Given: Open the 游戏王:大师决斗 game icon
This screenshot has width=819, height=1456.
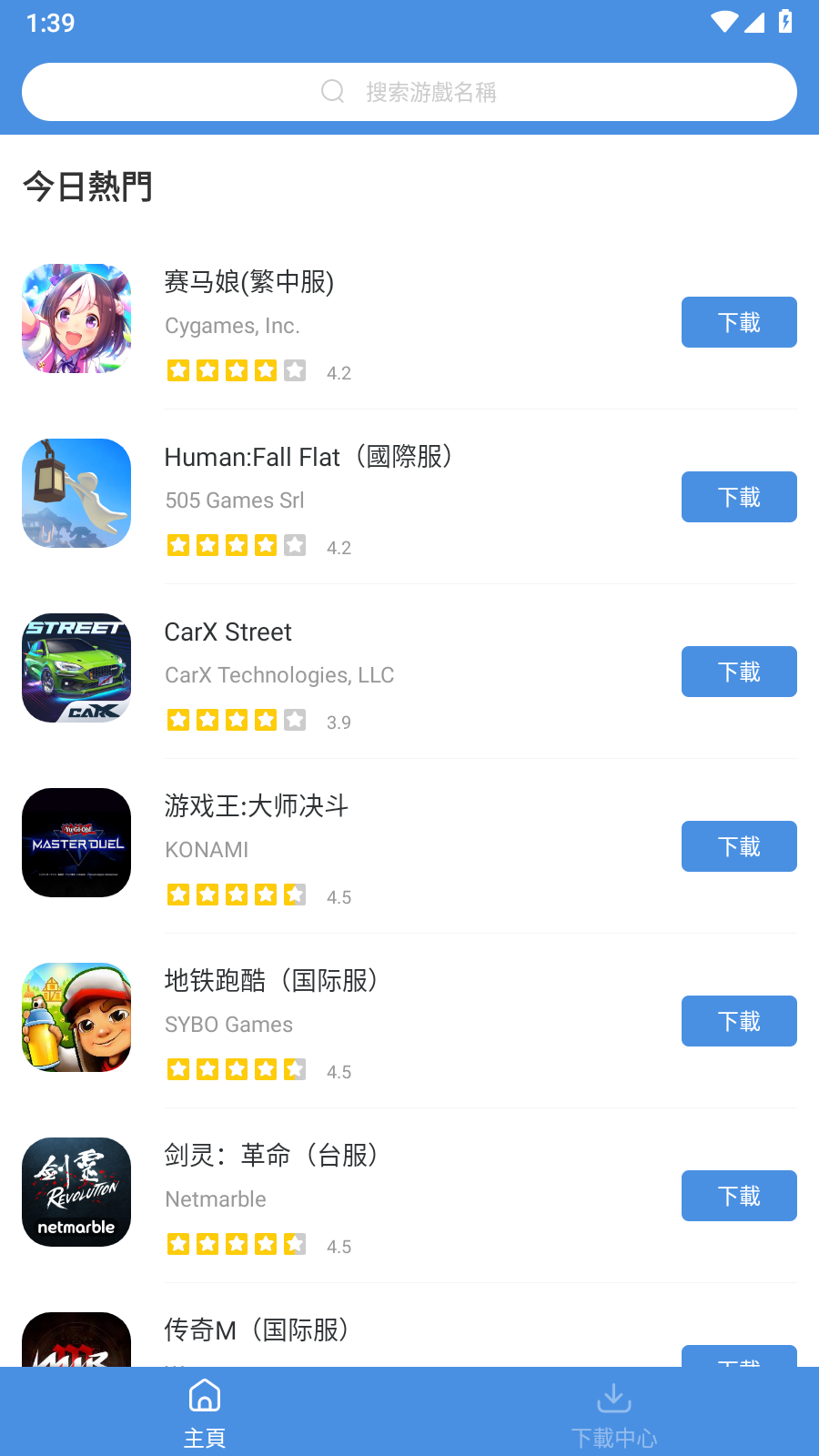Looking at the screenshot, I should [76, 843].
